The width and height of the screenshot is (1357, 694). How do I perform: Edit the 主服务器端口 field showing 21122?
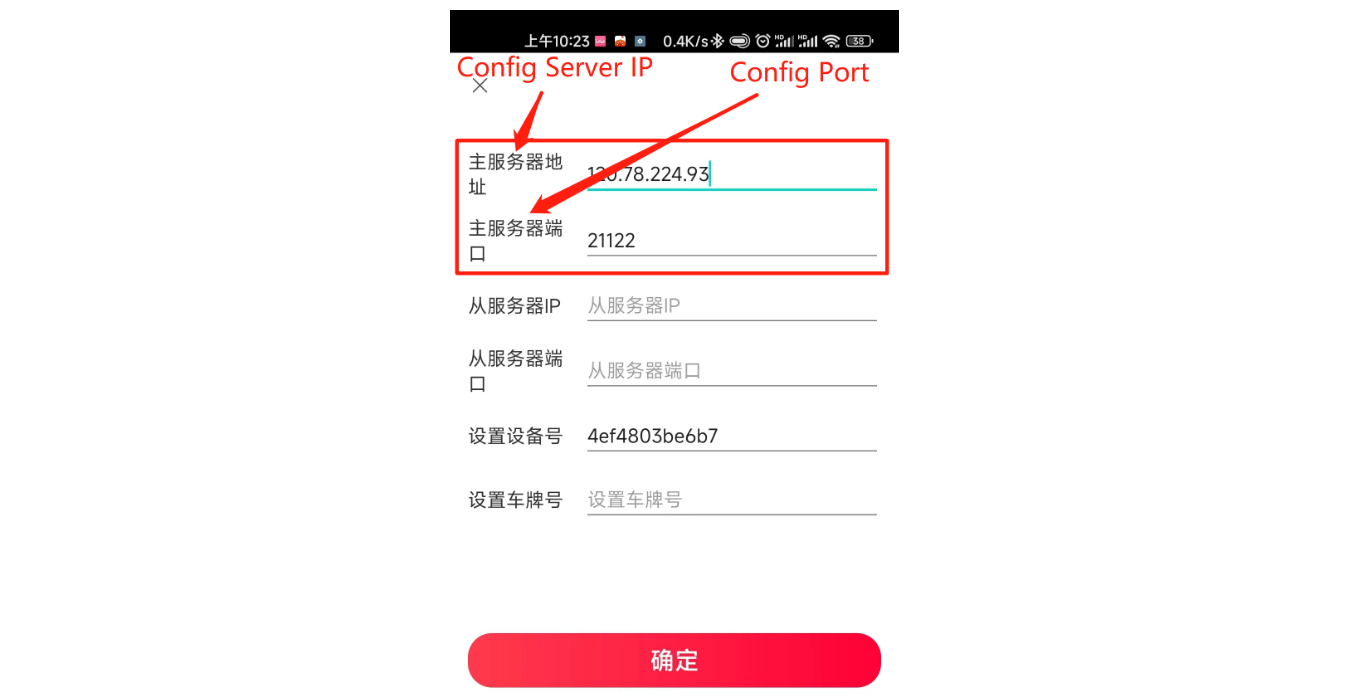click(730, 240)
